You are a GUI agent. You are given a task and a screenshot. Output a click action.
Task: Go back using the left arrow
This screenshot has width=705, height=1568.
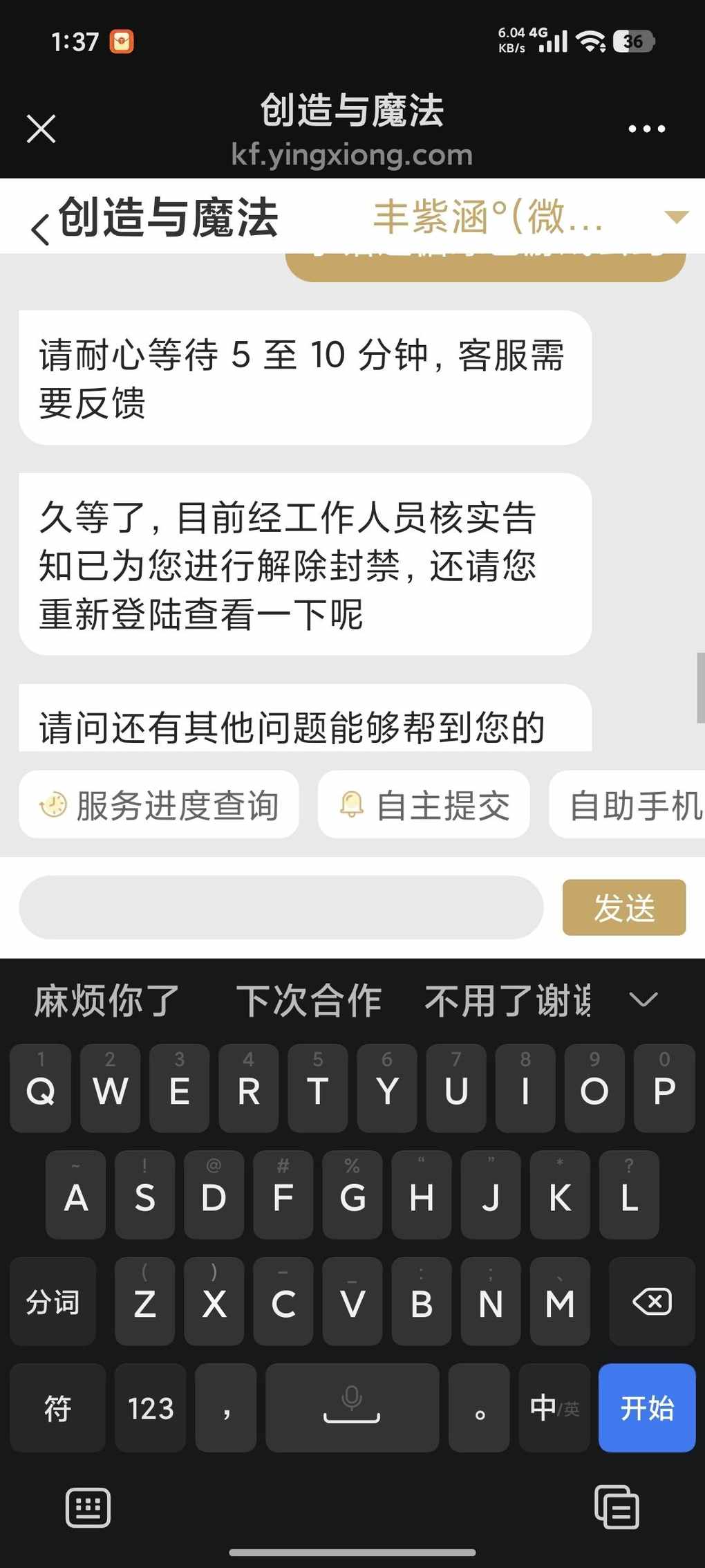(x=41, y=227)
